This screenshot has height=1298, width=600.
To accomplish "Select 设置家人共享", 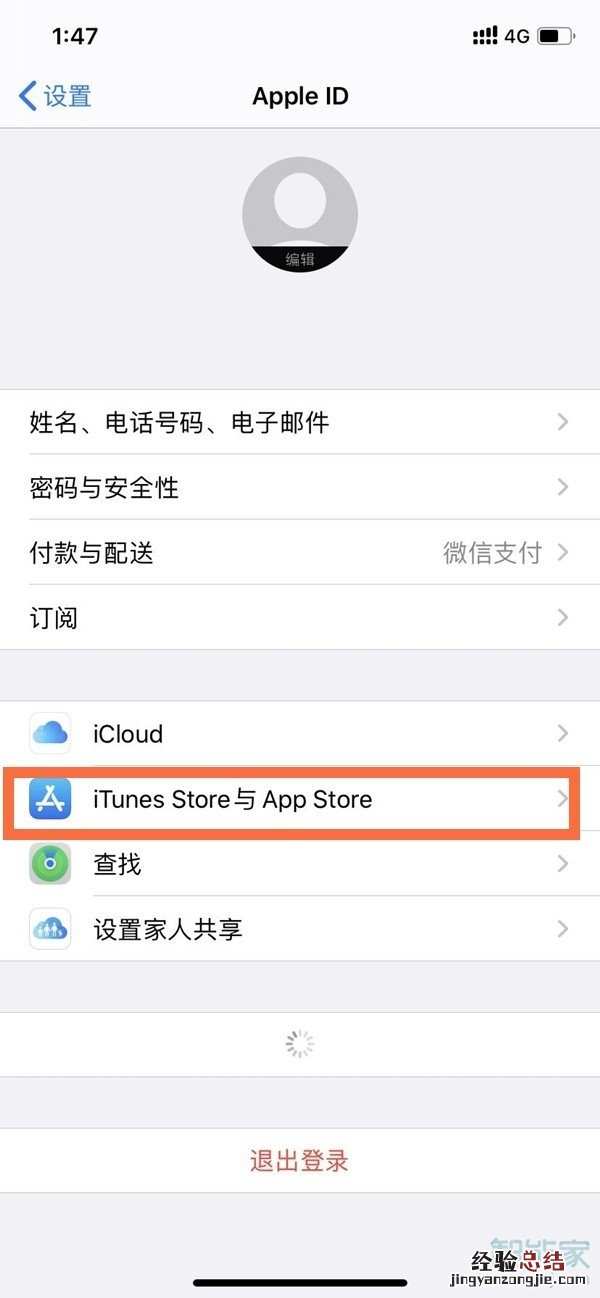I will [299, 929].
